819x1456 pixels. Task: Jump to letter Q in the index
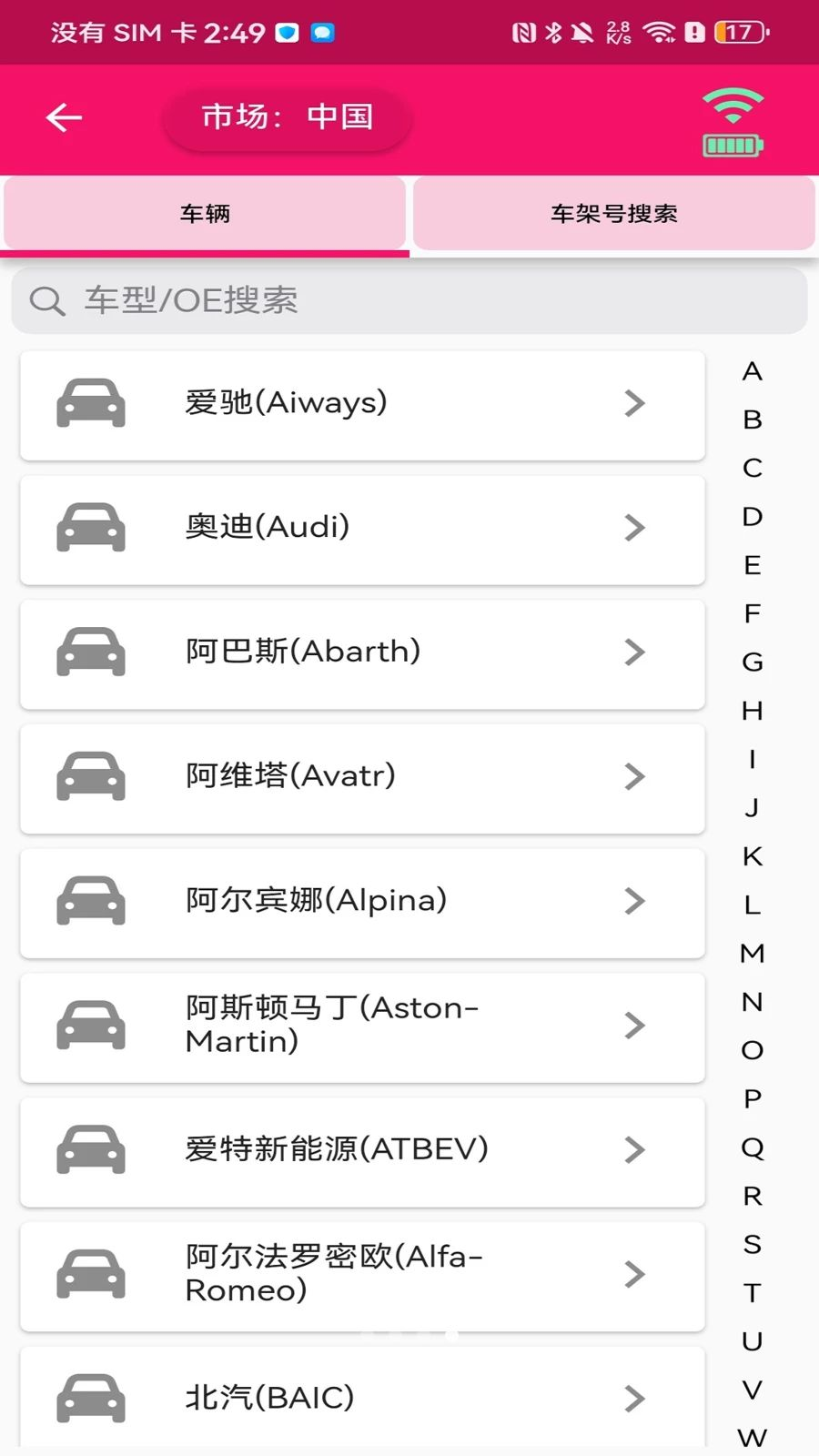click(752, 1148)
